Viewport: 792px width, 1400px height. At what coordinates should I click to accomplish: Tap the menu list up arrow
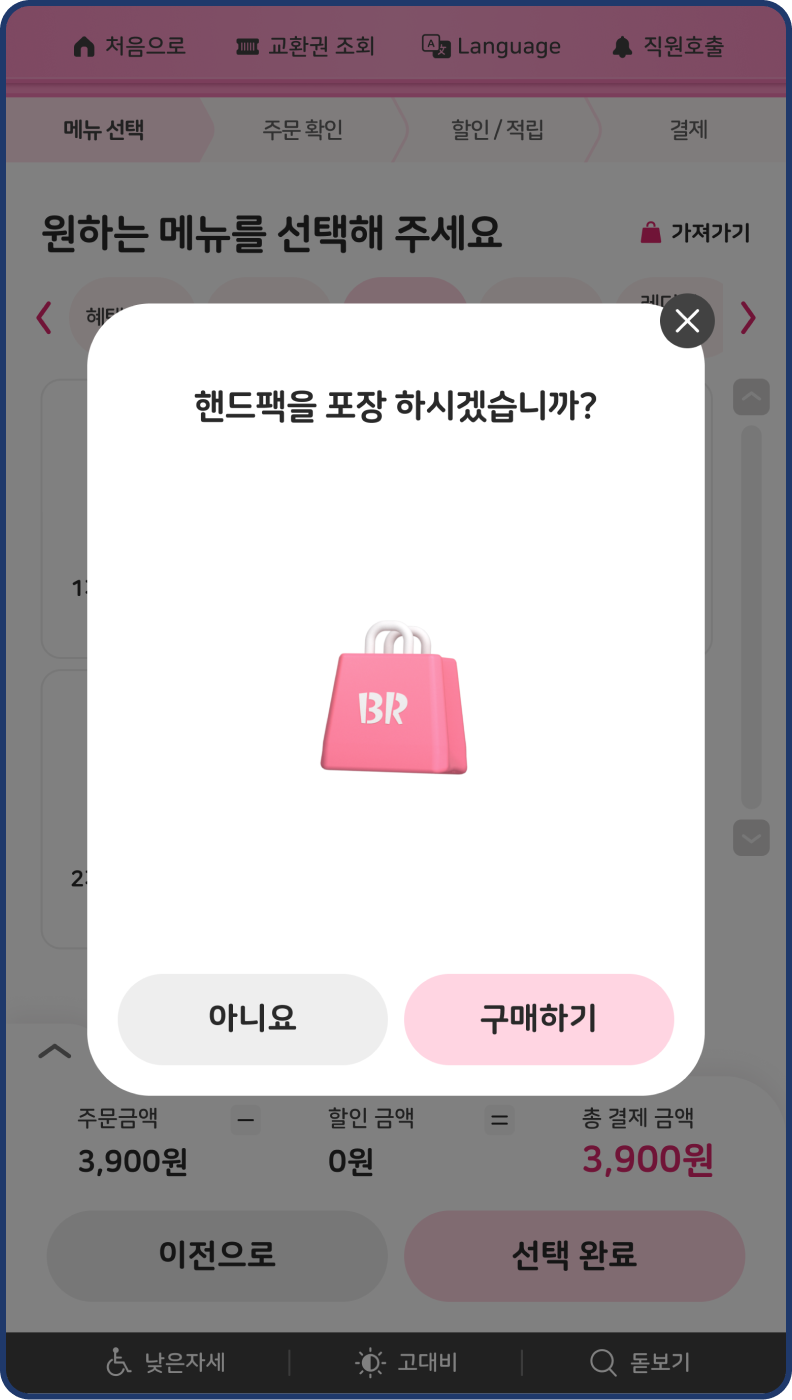point(751,397)
